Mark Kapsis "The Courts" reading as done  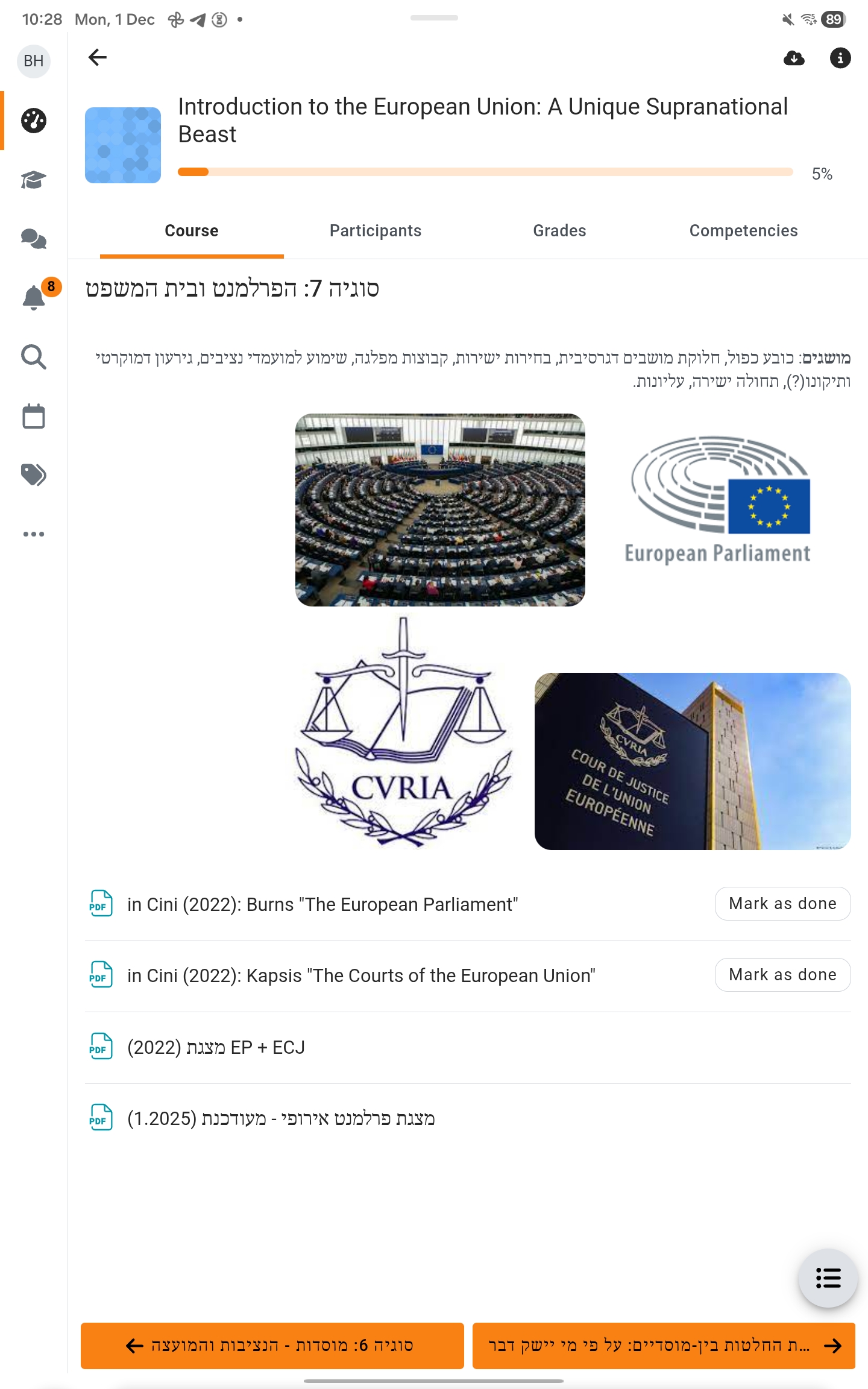(x=782, y=975)
